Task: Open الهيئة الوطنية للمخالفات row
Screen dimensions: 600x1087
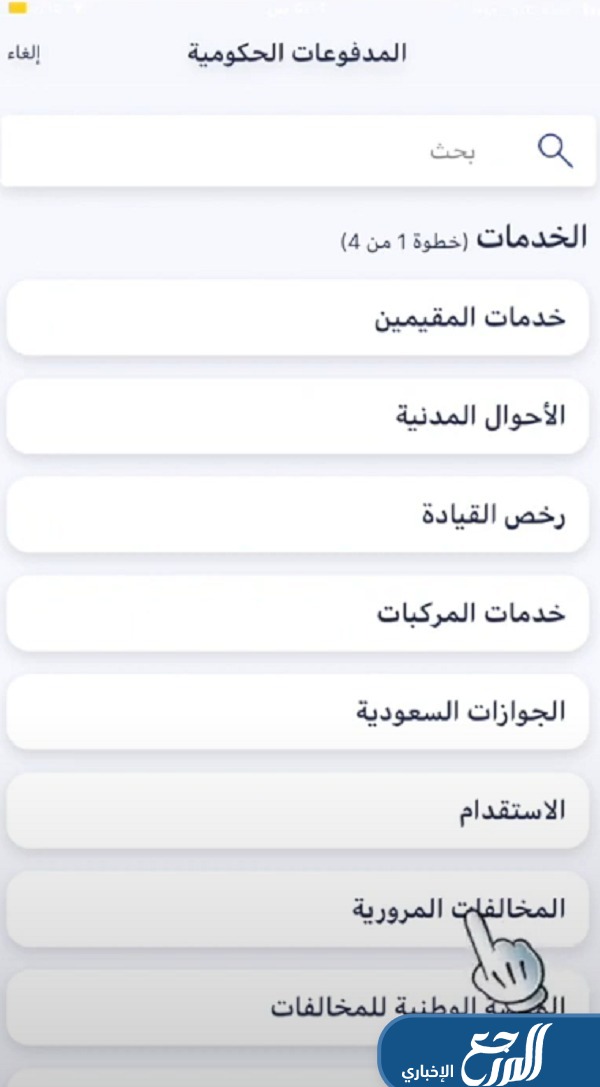Action: tap(250, 1005)
